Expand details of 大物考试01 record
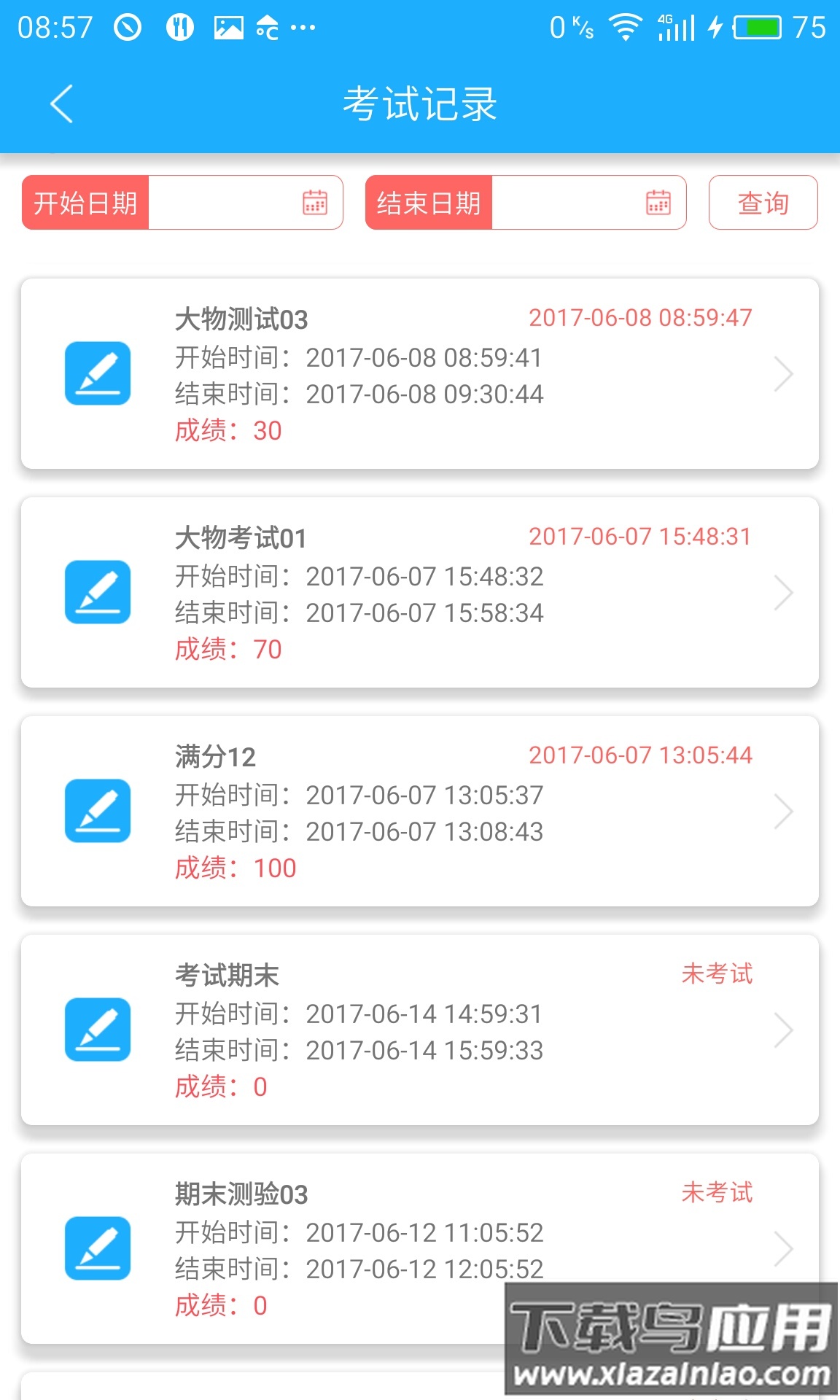This screenshot has width=840, height=1400. click(783, 591)
